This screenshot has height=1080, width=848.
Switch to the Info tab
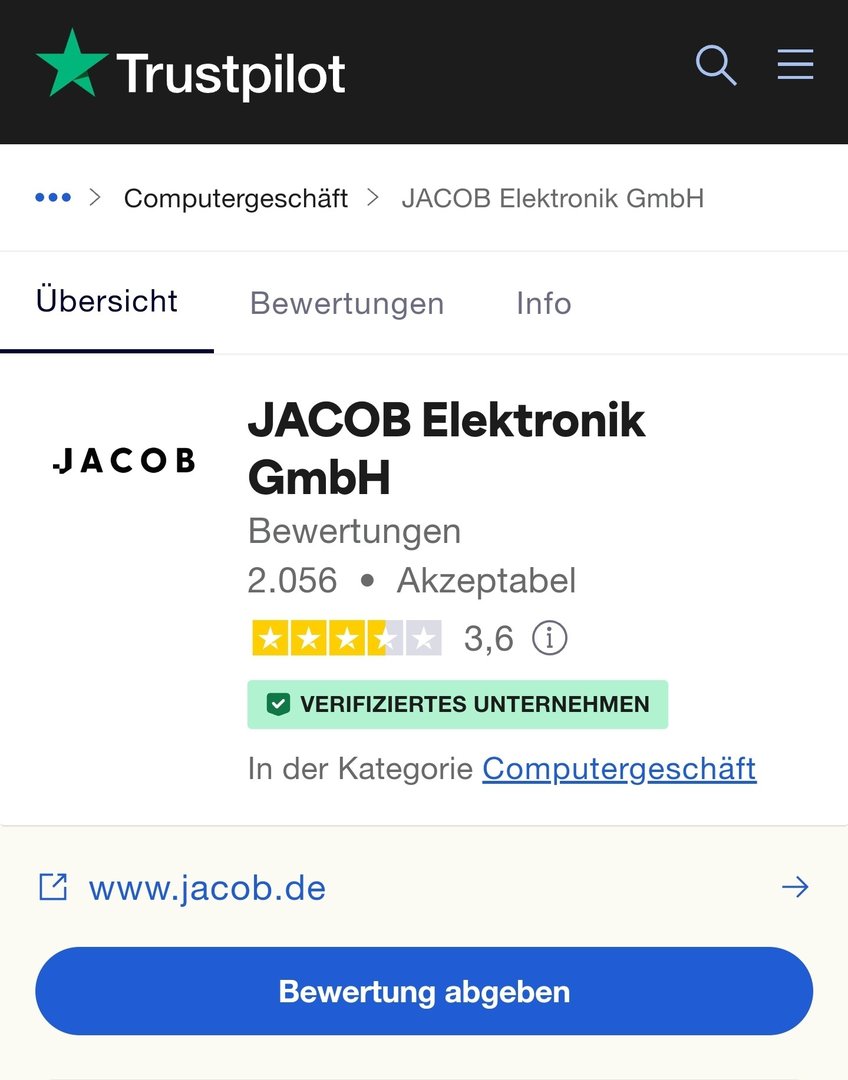point(543,303)
